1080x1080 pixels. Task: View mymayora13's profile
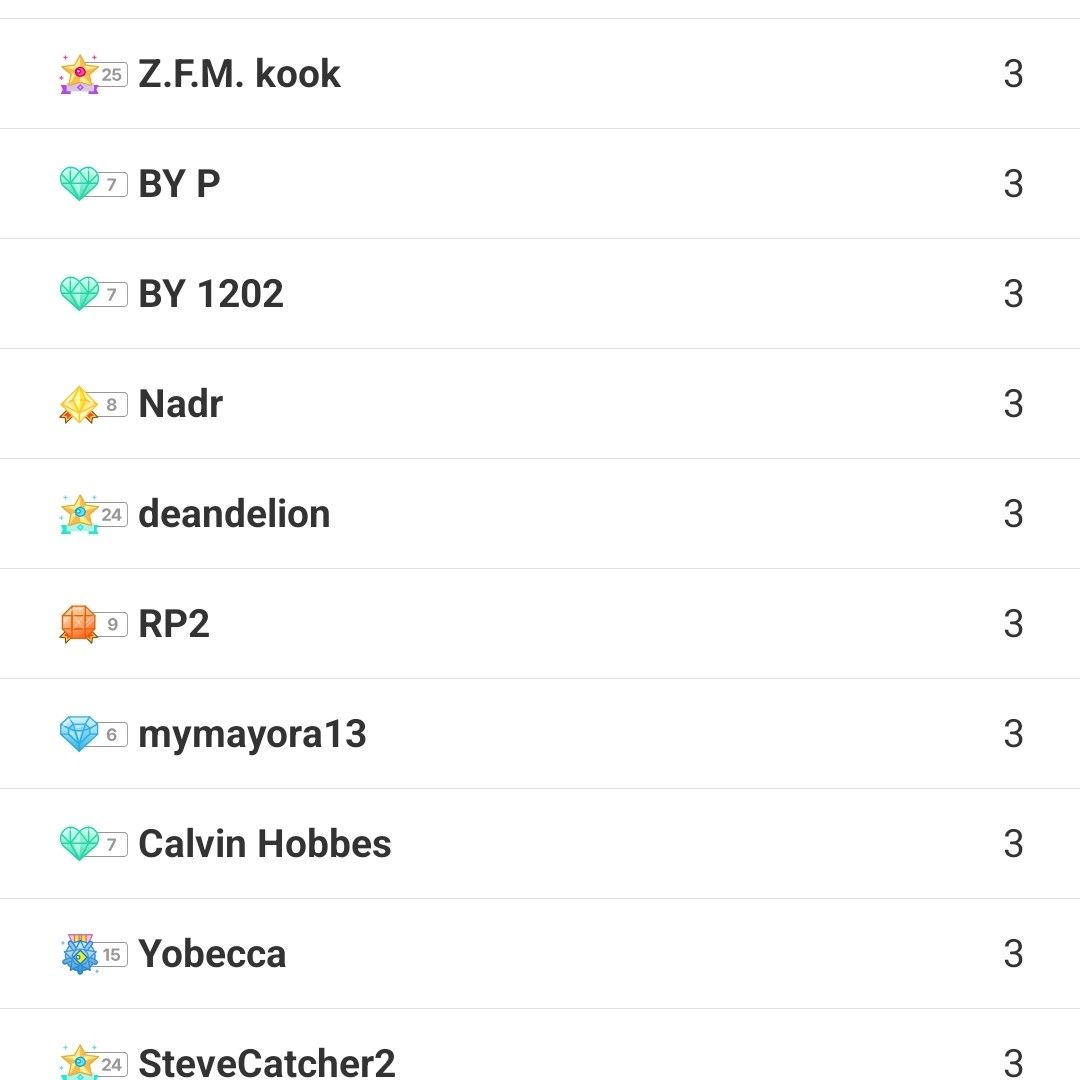(x=252, y=734)
